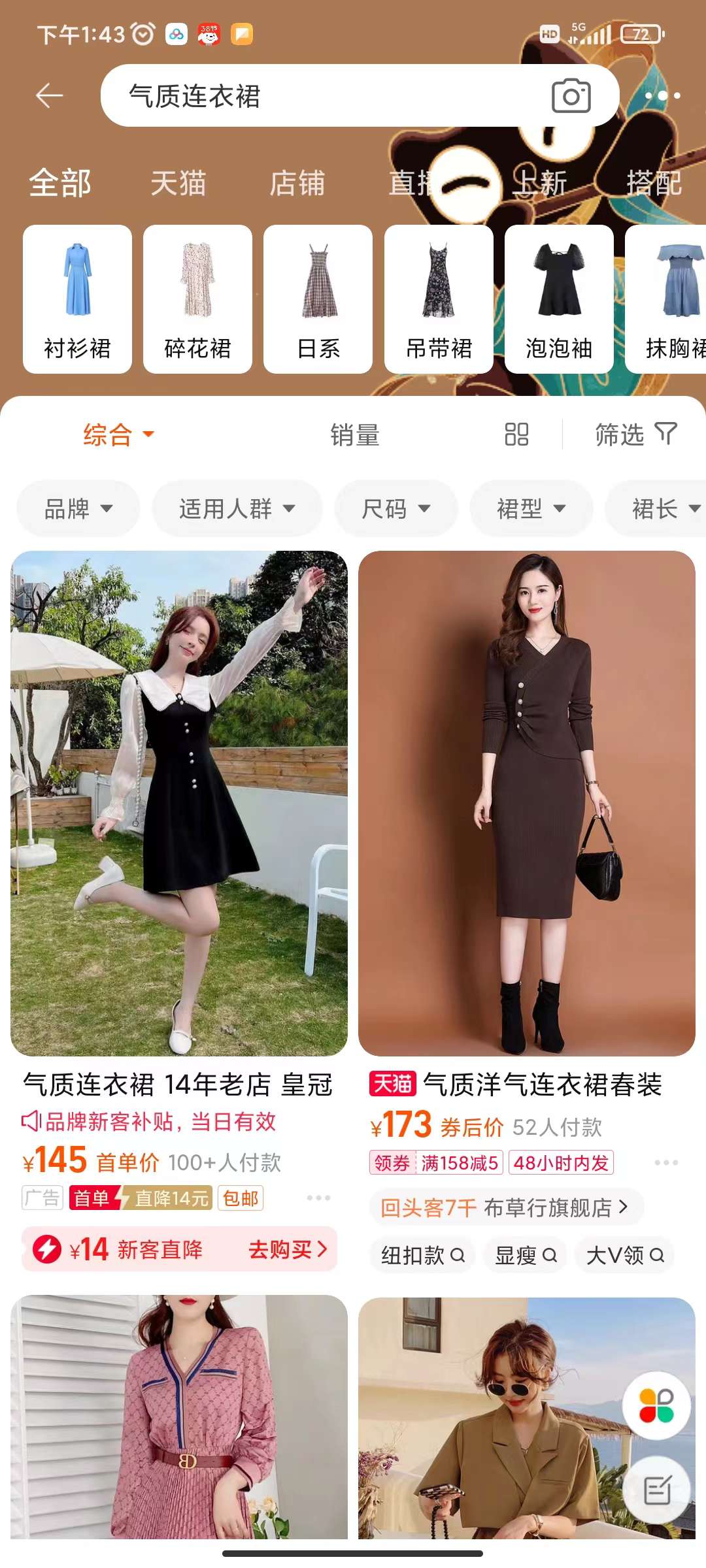Switch to the 店铺 tab
This screenshot has height=1568, width=706.
coord(297,183)
